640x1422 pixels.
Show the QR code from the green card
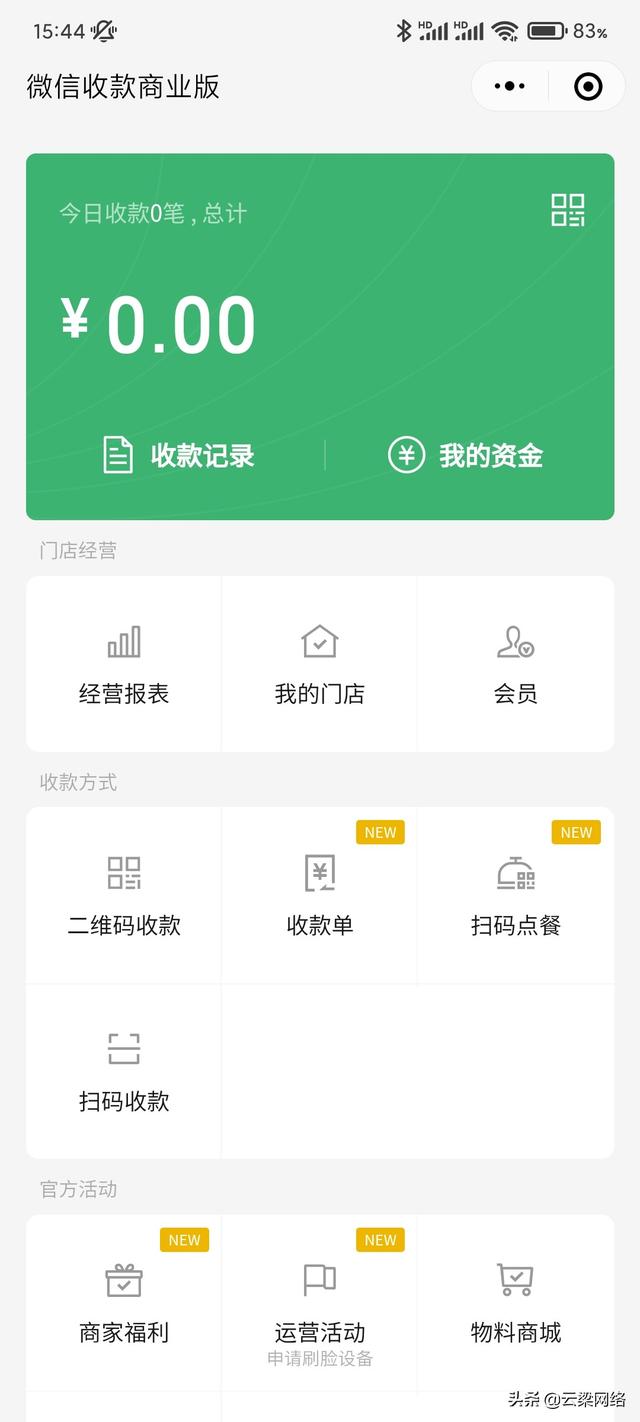pos(568,210)
